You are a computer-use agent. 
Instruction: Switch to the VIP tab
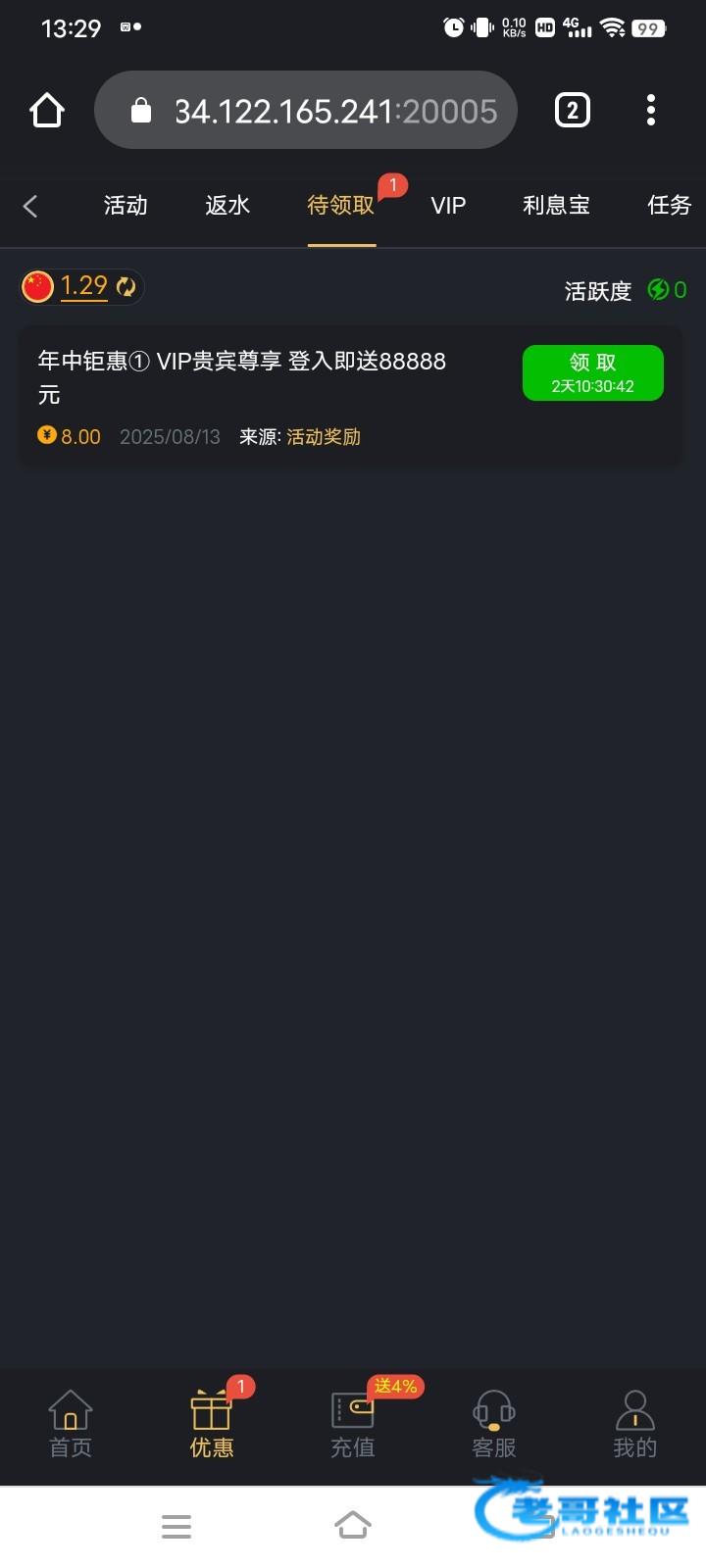pos(448,206)
